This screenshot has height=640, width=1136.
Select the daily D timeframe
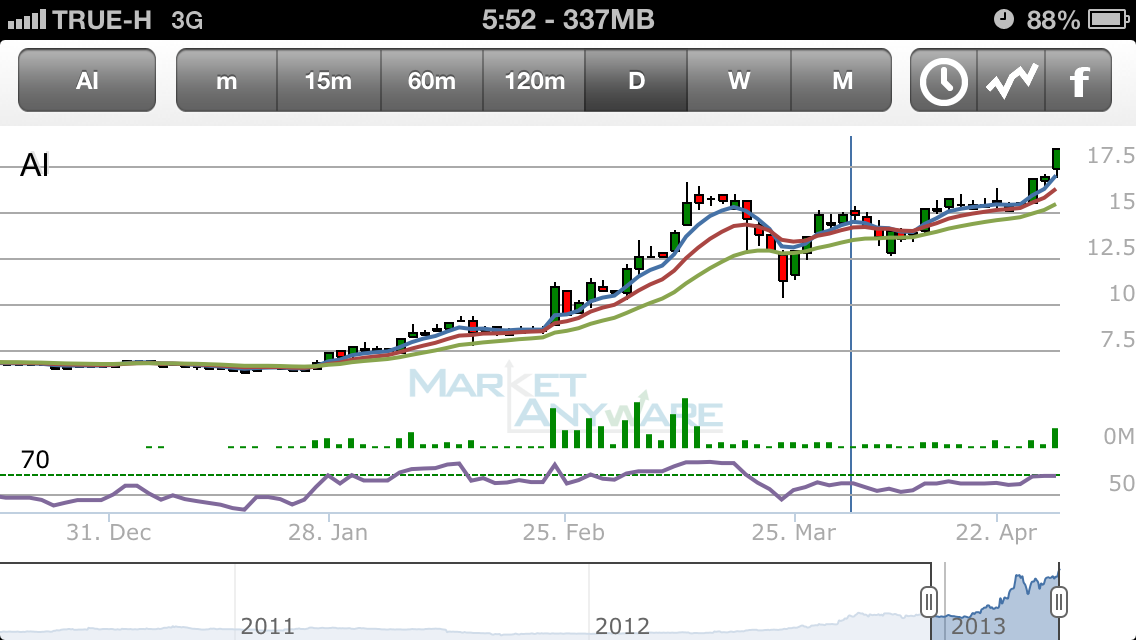click(x=637, y=81)
